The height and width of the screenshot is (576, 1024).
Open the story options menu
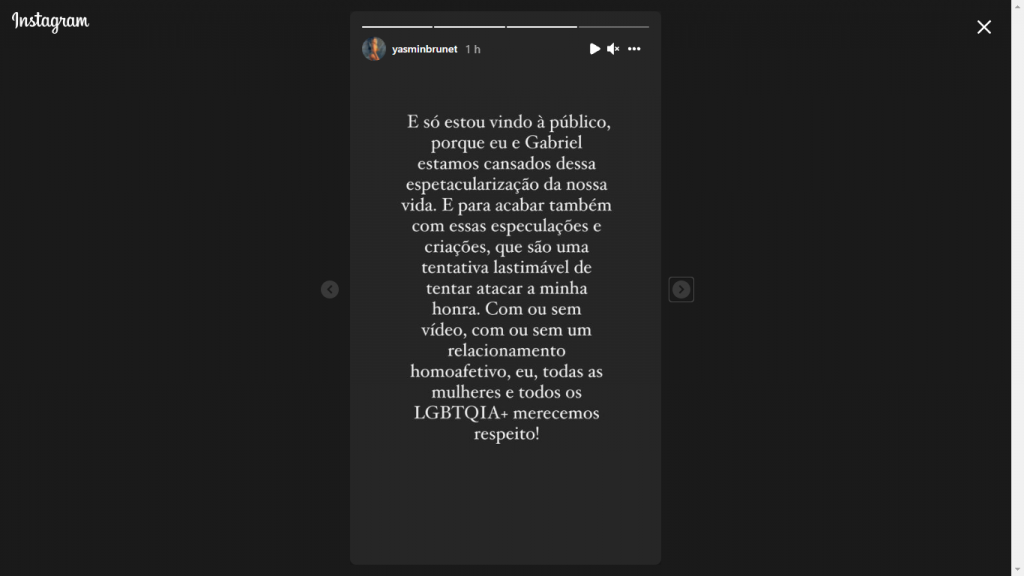pos(634,49)
